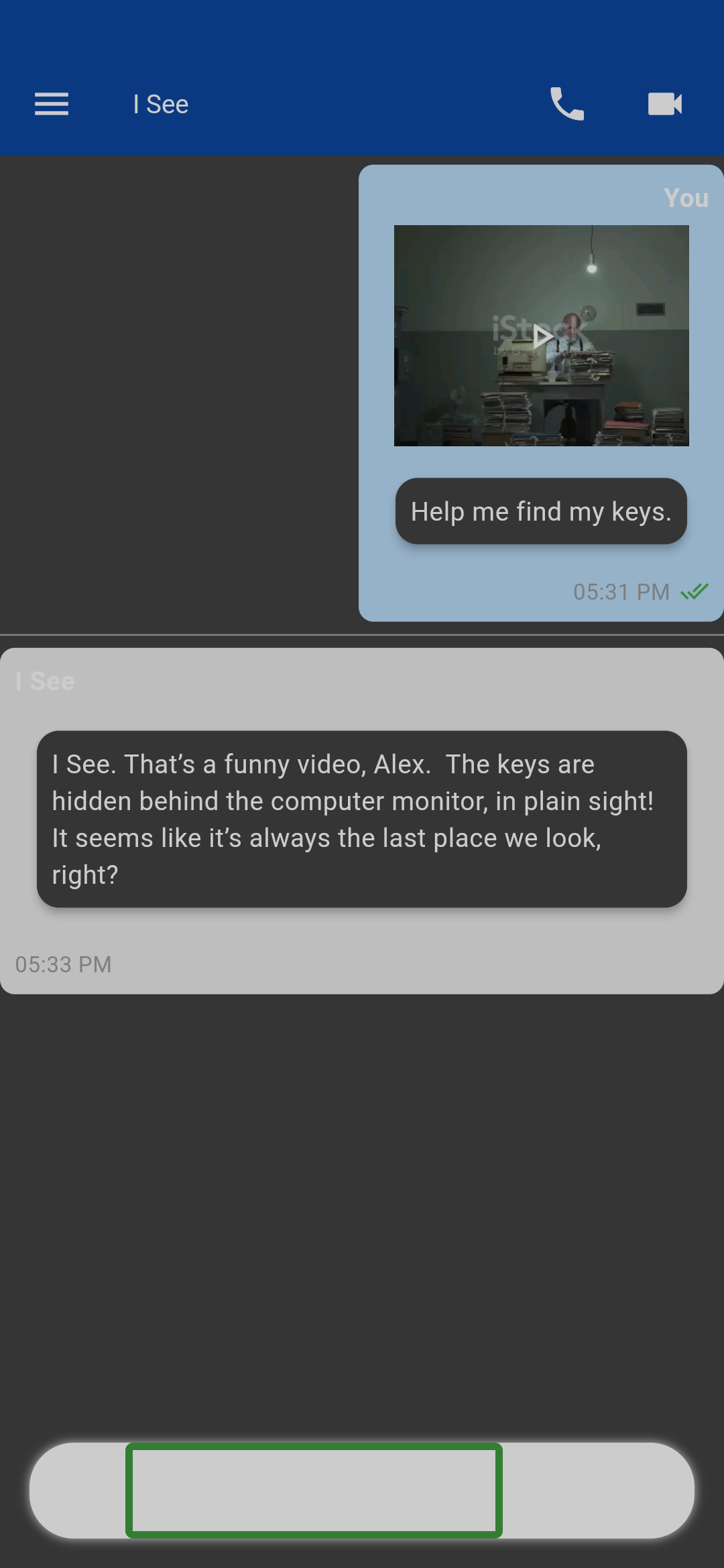Tap the message input field

[314, 1490]
